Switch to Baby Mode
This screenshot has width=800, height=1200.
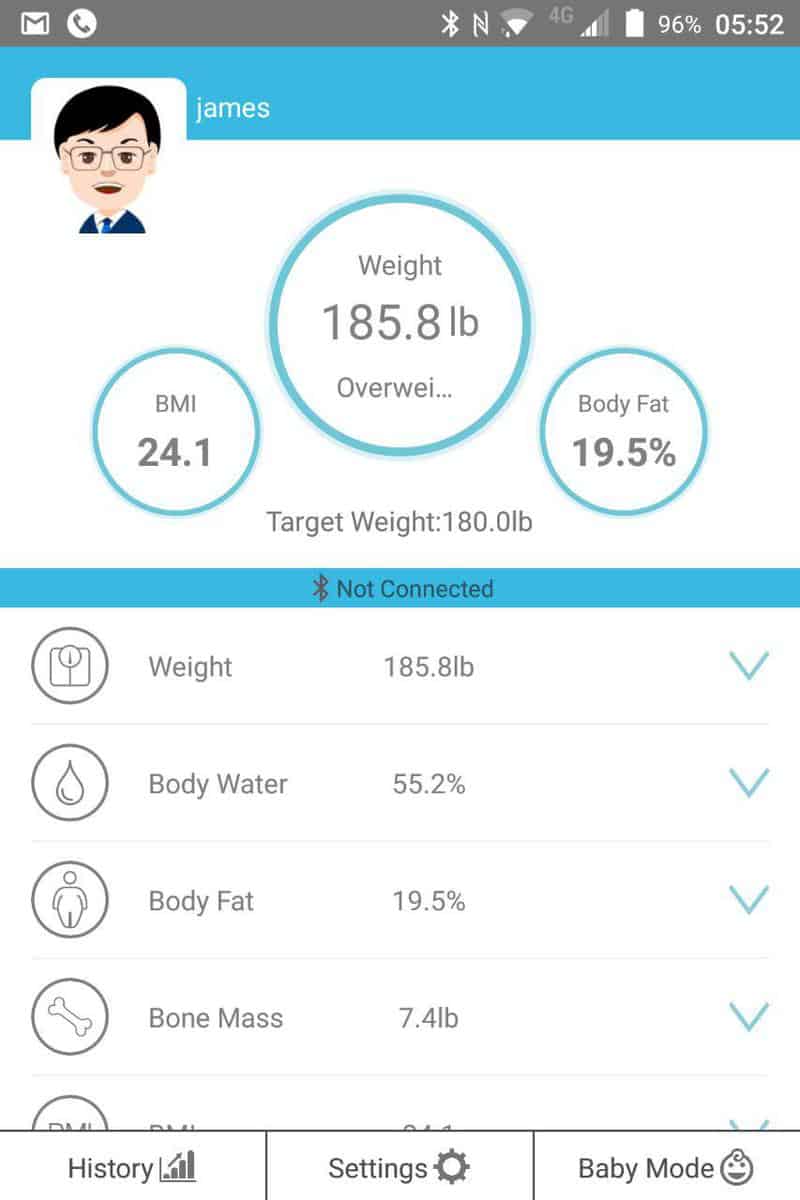click(x=666, y=1167)
